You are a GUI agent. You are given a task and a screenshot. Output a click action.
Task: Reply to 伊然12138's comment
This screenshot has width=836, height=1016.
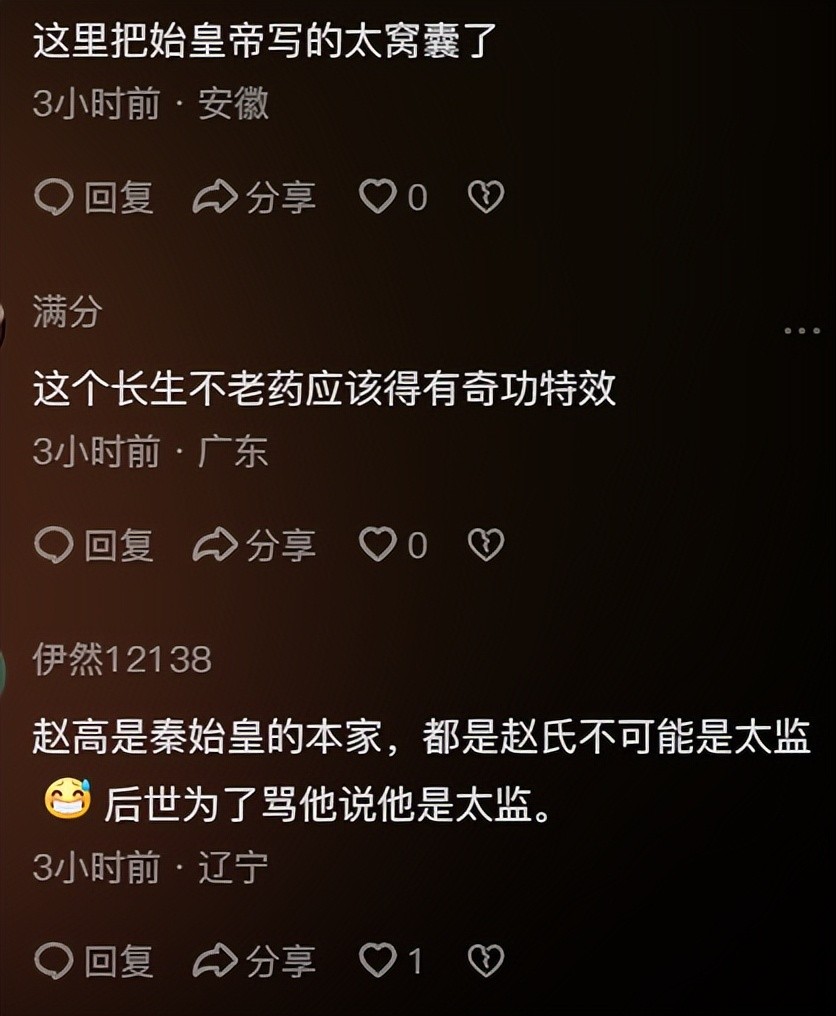tap(94, 961)
